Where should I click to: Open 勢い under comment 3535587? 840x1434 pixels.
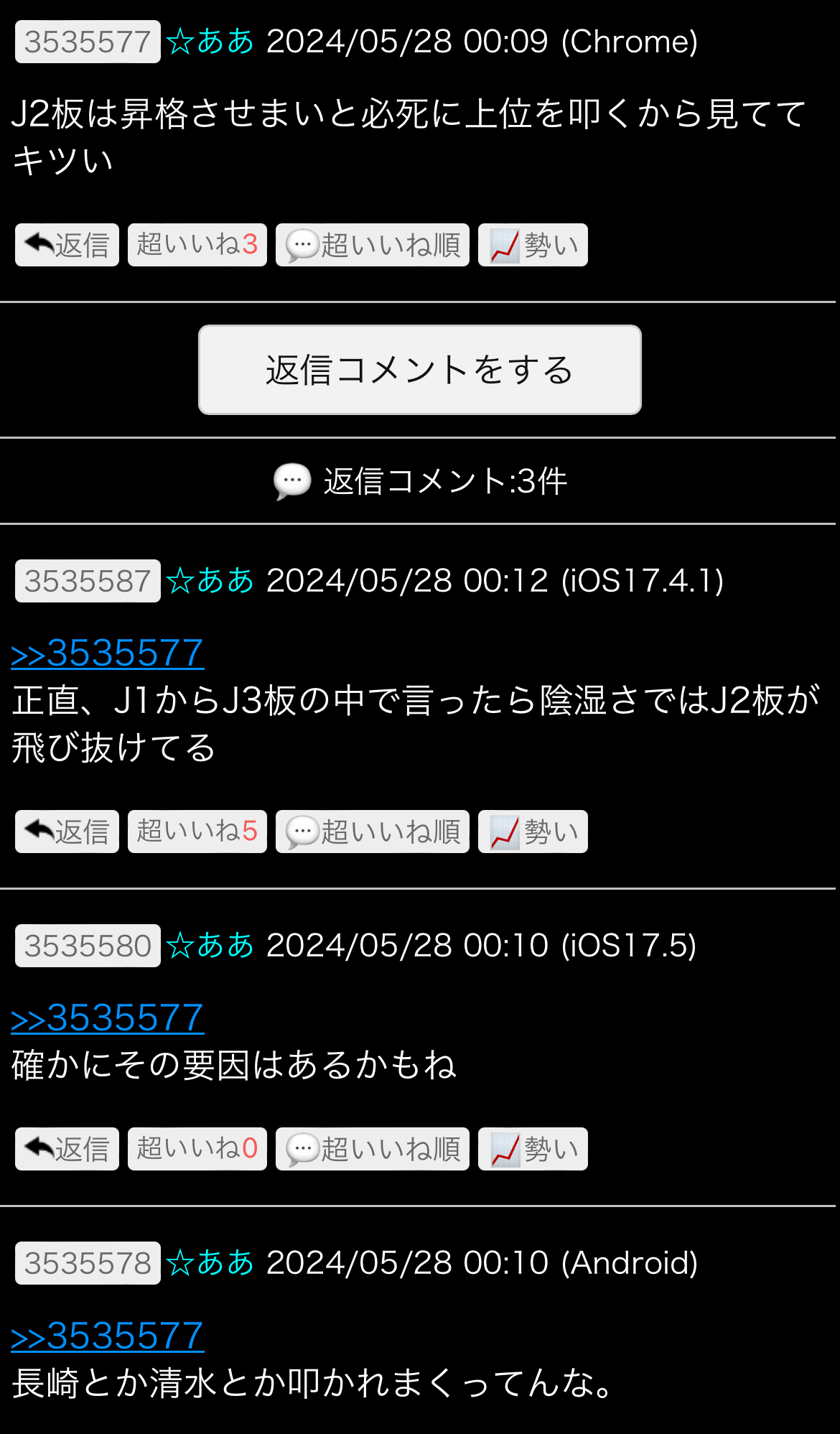[533, 832]
